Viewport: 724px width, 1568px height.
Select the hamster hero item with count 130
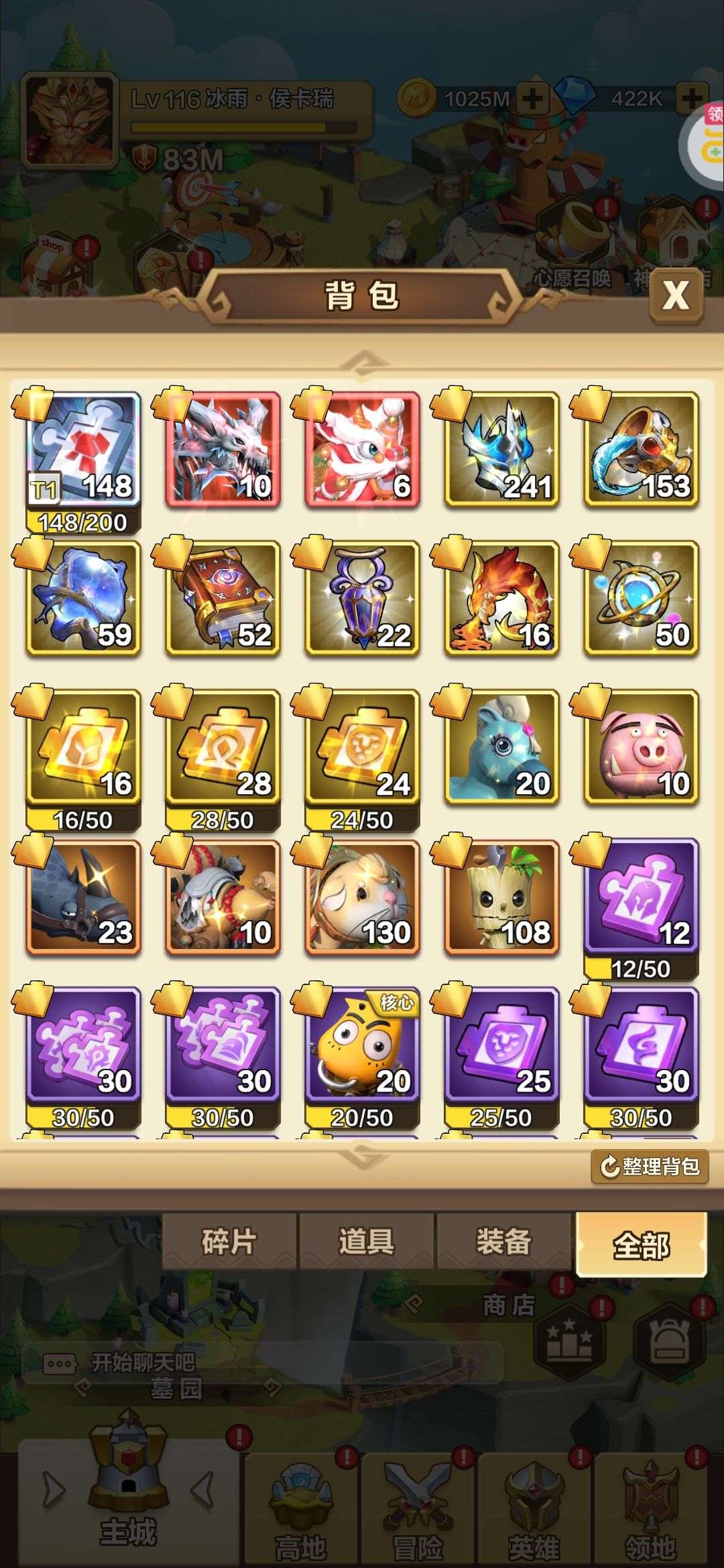(x=362, y=896)
